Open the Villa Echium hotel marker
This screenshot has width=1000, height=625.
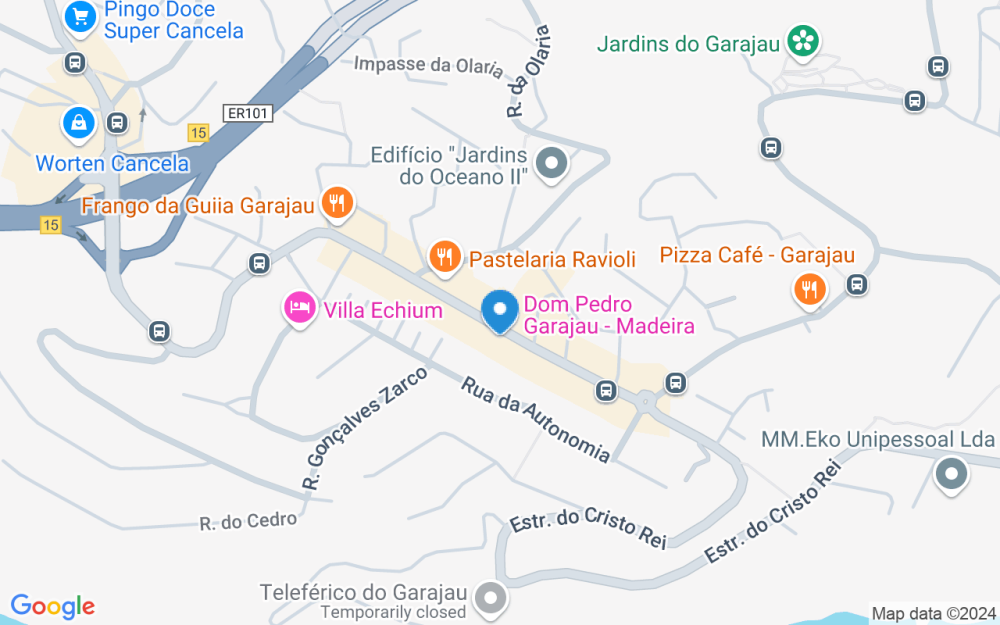[x=299, y=309]
